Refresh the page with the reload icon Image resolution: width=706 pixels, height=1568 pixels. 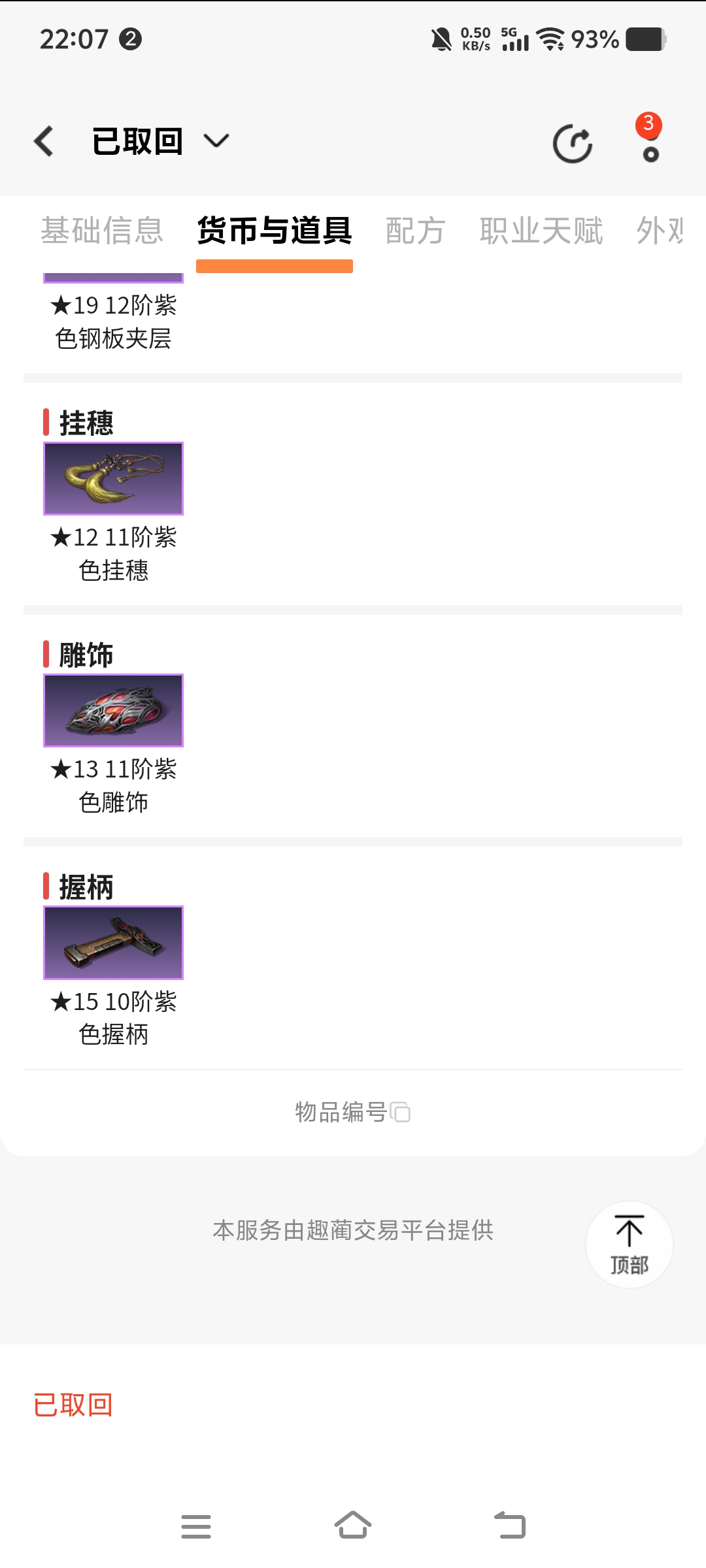[572, 143]
